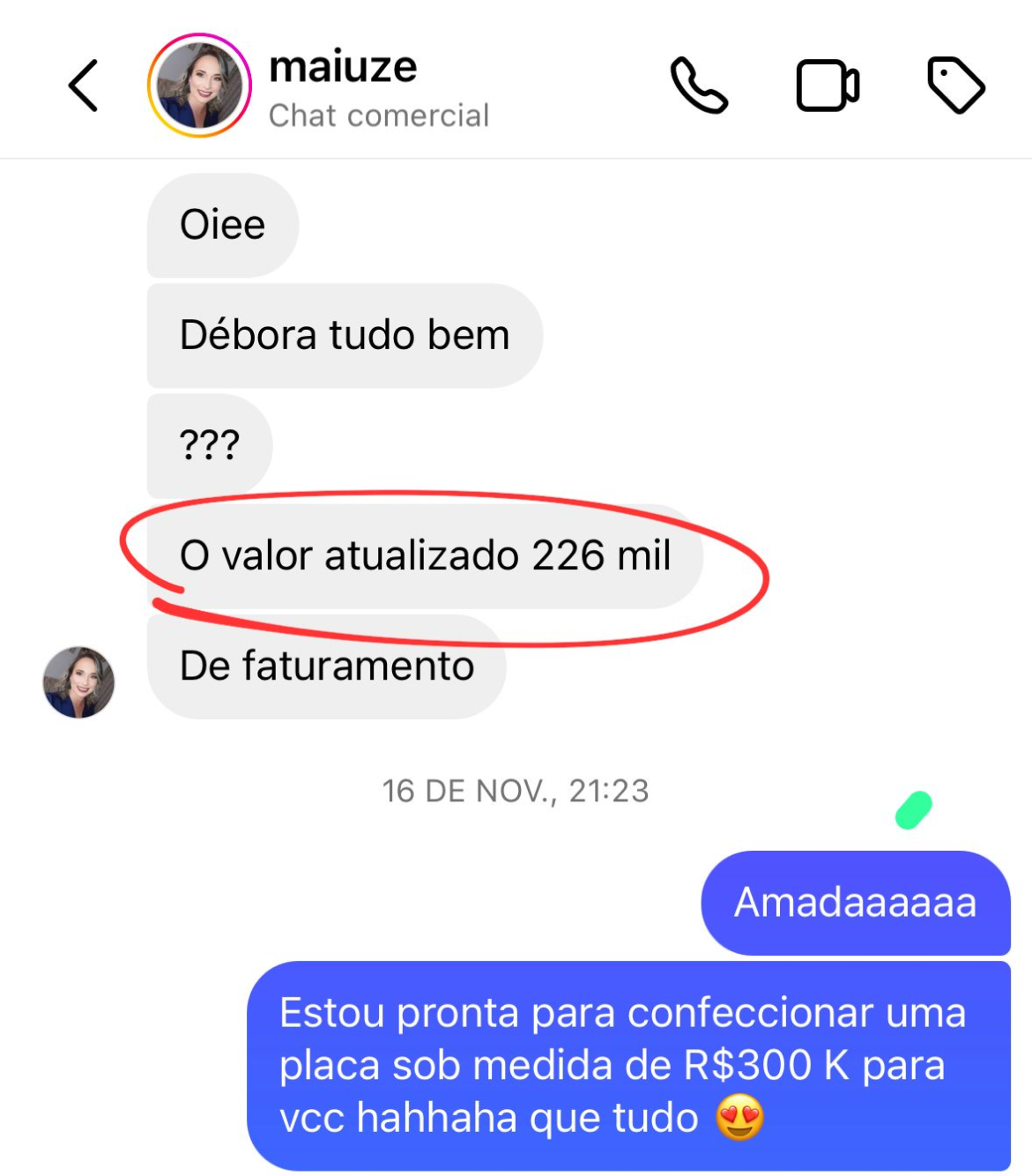Start a voice call with maiuze

699,86
